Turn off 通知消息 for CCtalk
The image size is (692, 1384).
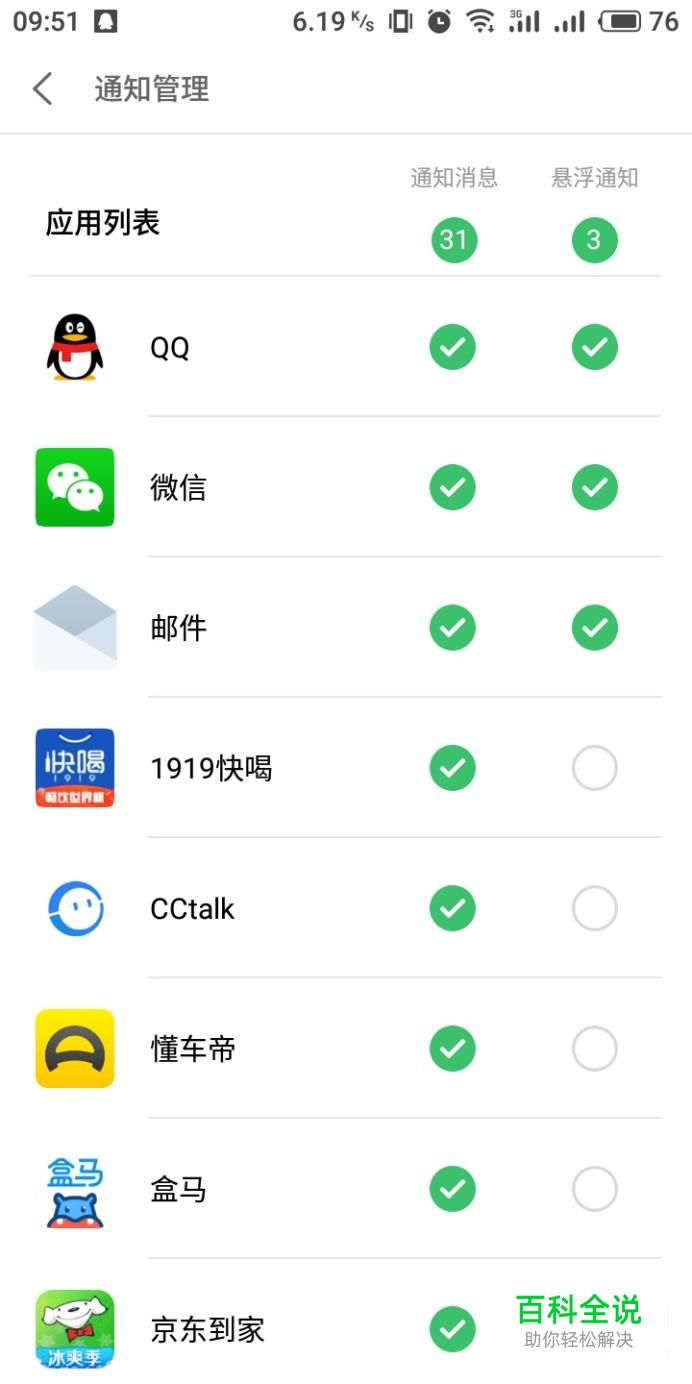(453, 908)
